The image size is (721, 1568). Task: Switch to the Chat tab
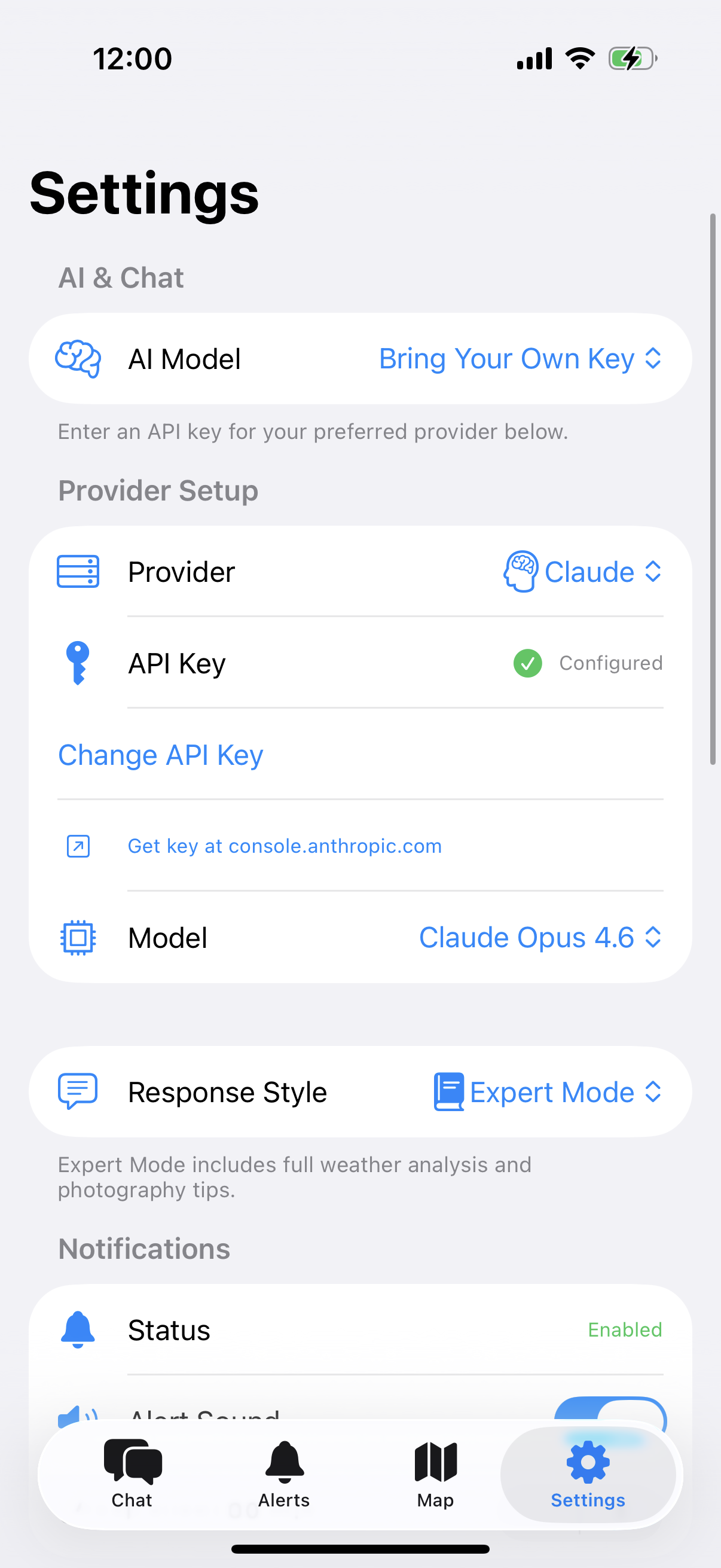click(x=132, y=1473)
